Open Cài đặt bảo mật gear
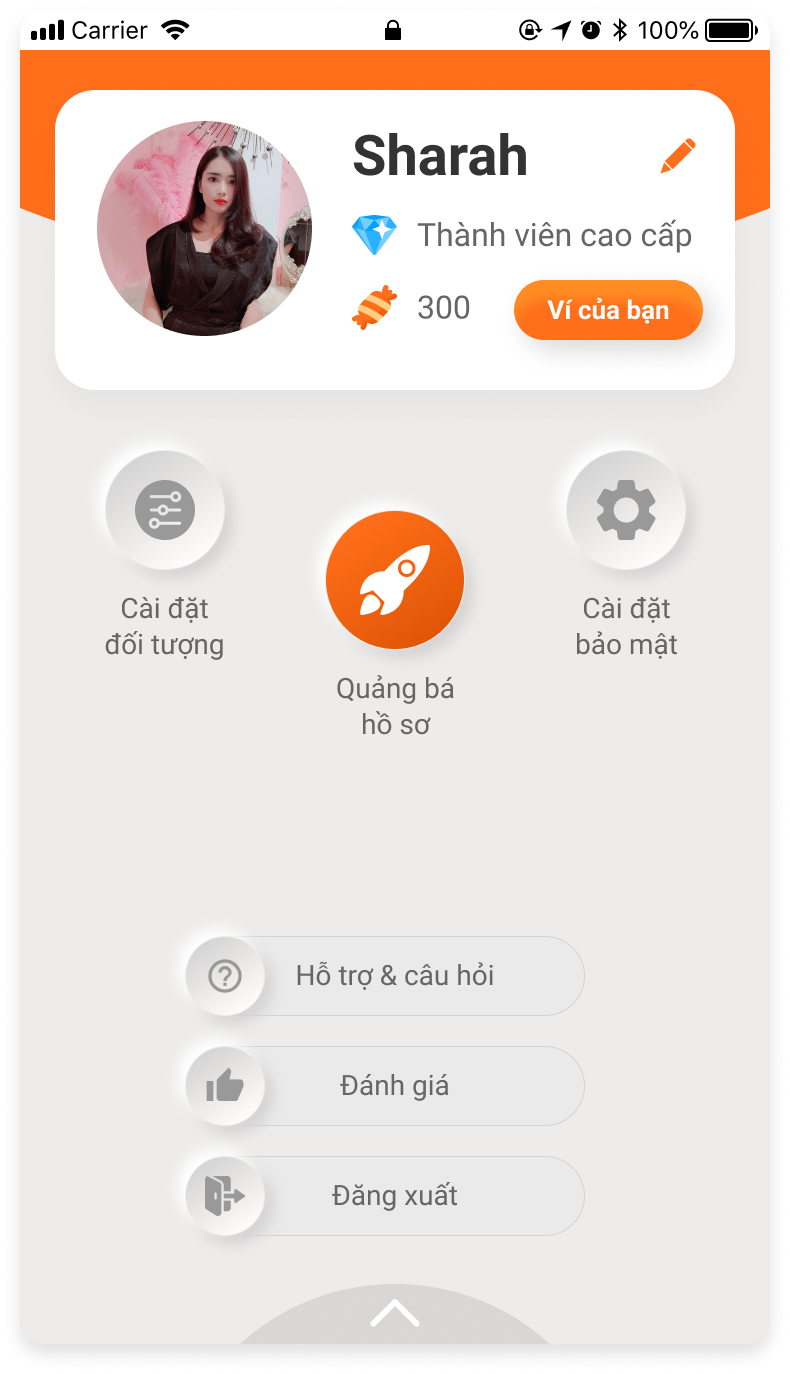This screenshot has width=790, height=1374. coord(626,511)
